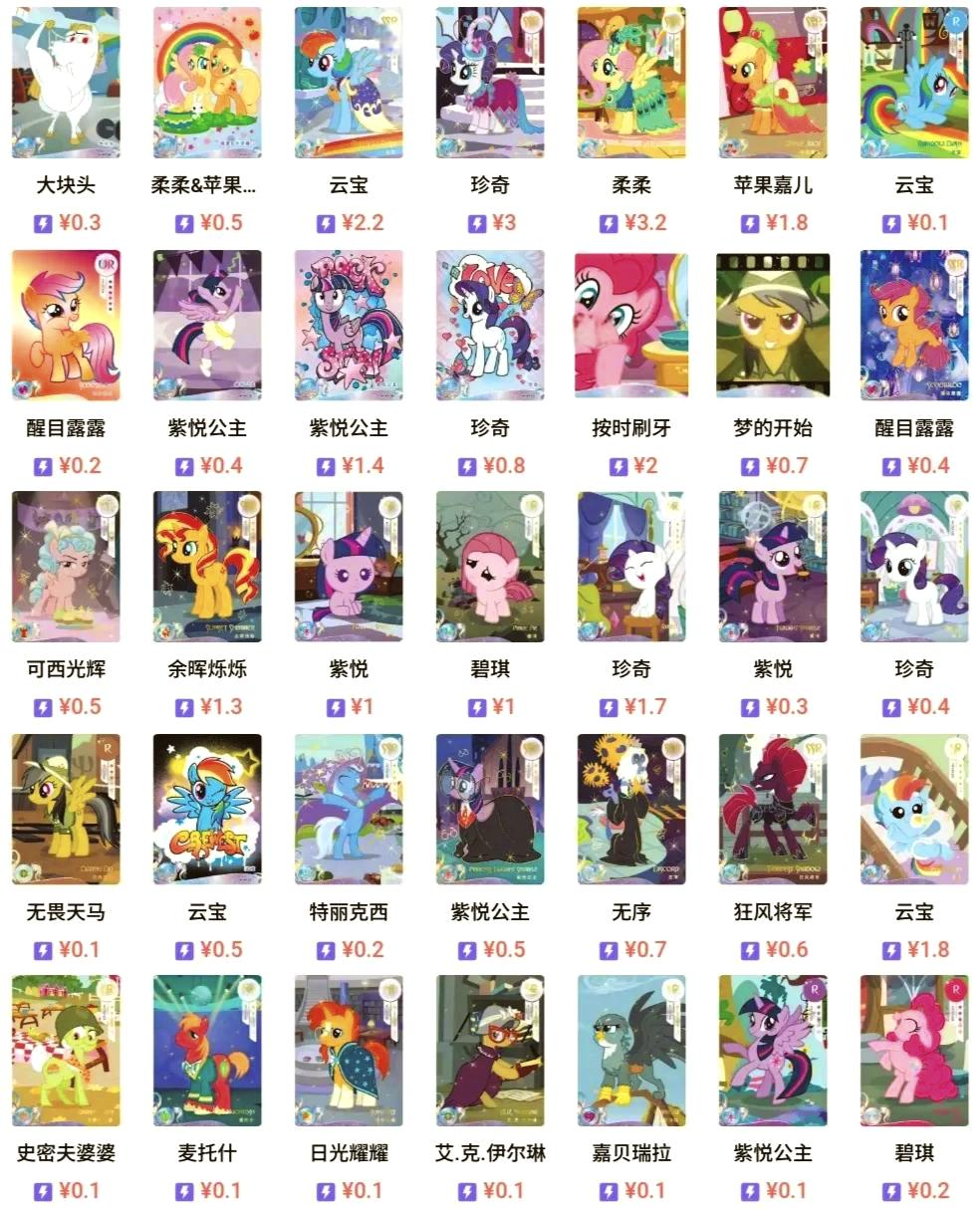Select the 无序 card
This screenshot has width=980, height=1209.
(x=631, y=810)
